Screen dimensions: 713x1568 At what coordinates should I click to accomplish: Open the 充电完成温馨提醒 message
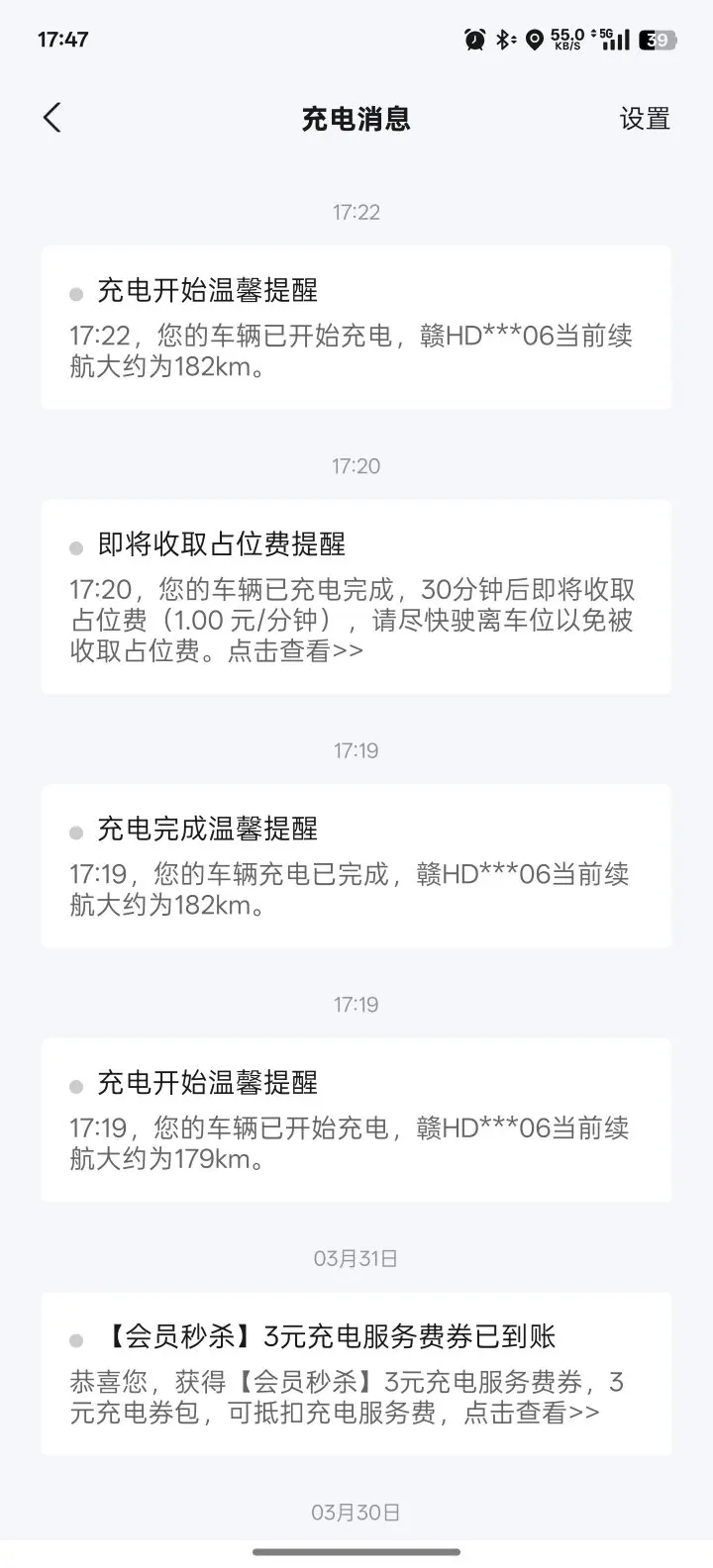[356, 866]
